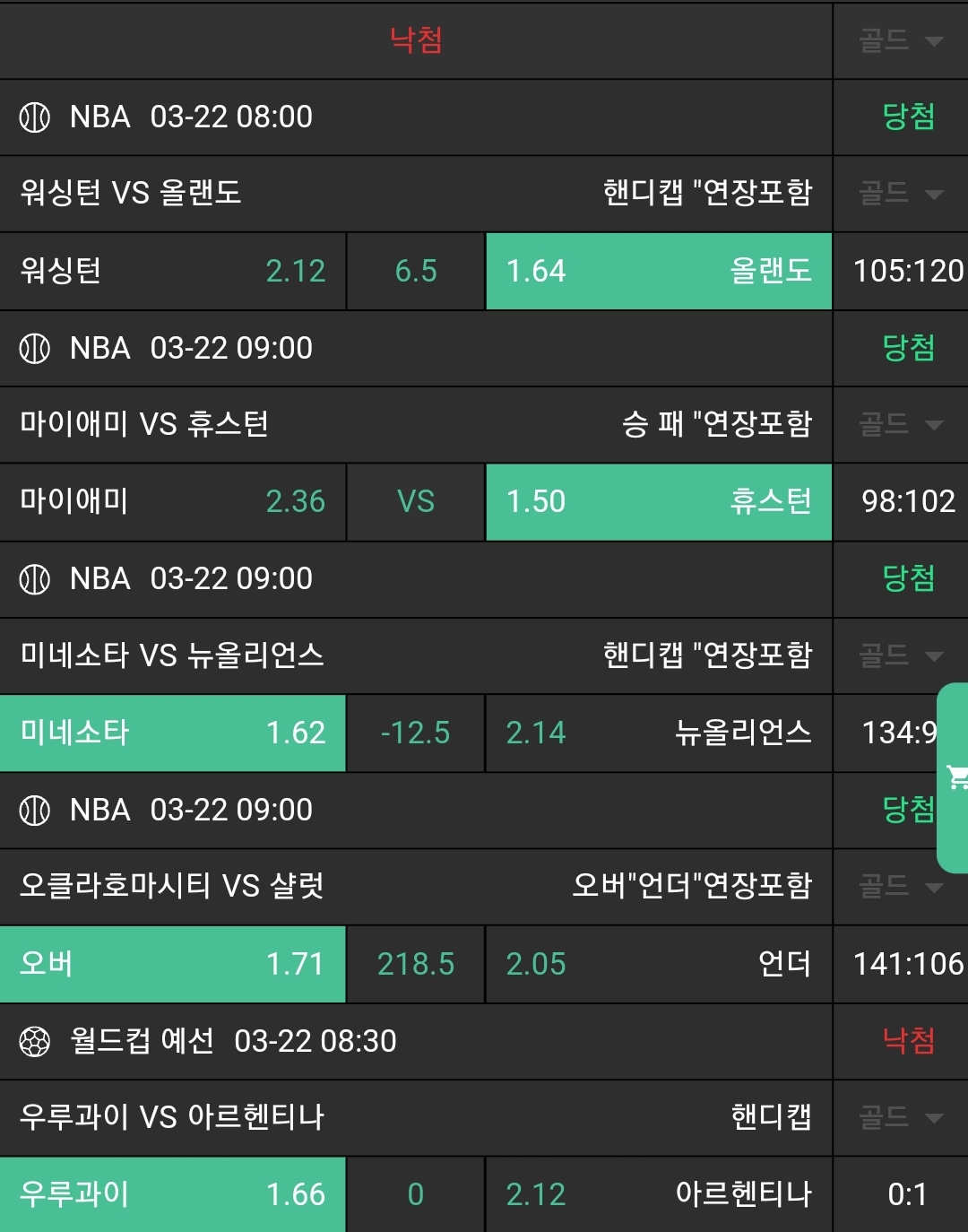Expand the 골드 dropdown for 워싱턴 VS 올랜도

[x=901, y=194]
